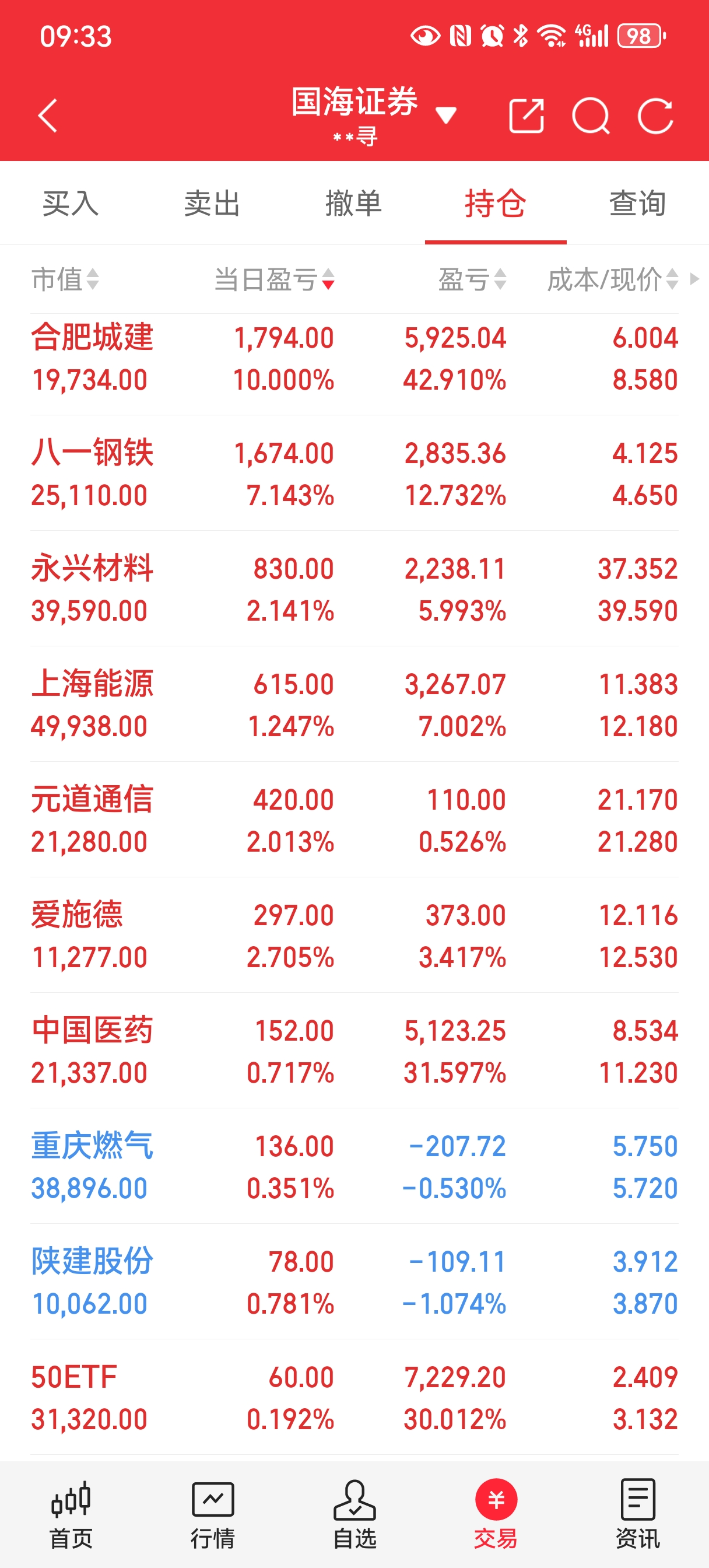The image size is (709, 1568).
Task: Switch to the 买入 tab
Action: pyautogui.click(x=71, y=204)
